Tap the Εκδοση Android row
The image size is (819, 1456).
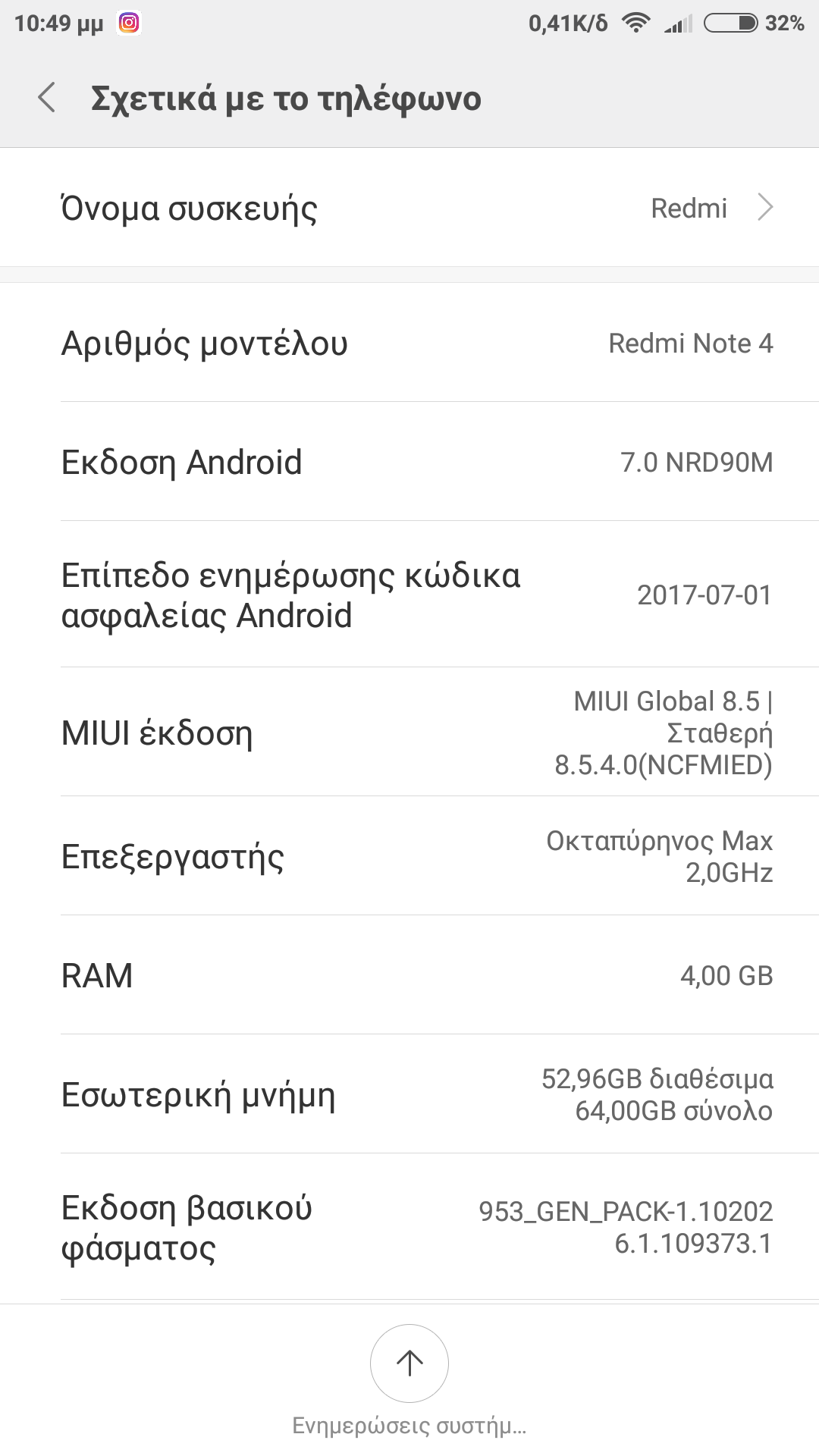409,462
